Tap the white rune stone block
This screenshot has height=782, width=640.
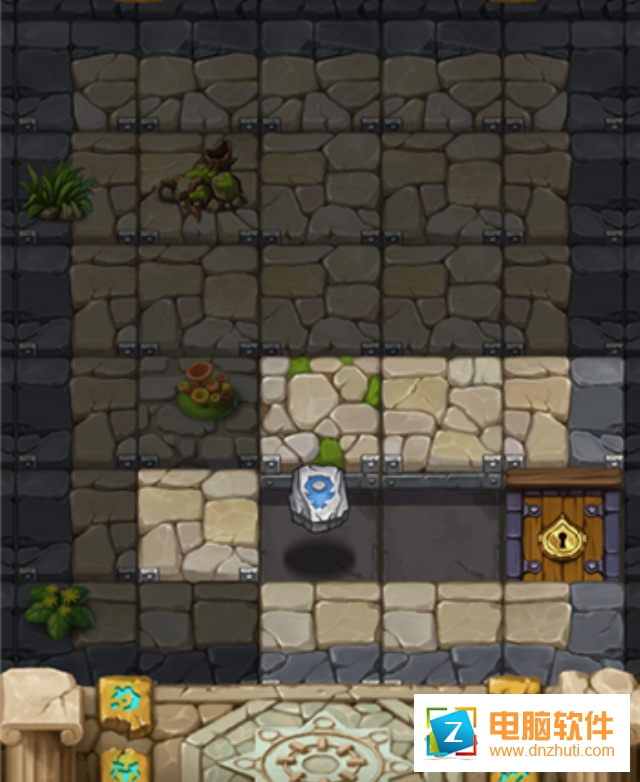pyautogui.click(x=320, y=497)
